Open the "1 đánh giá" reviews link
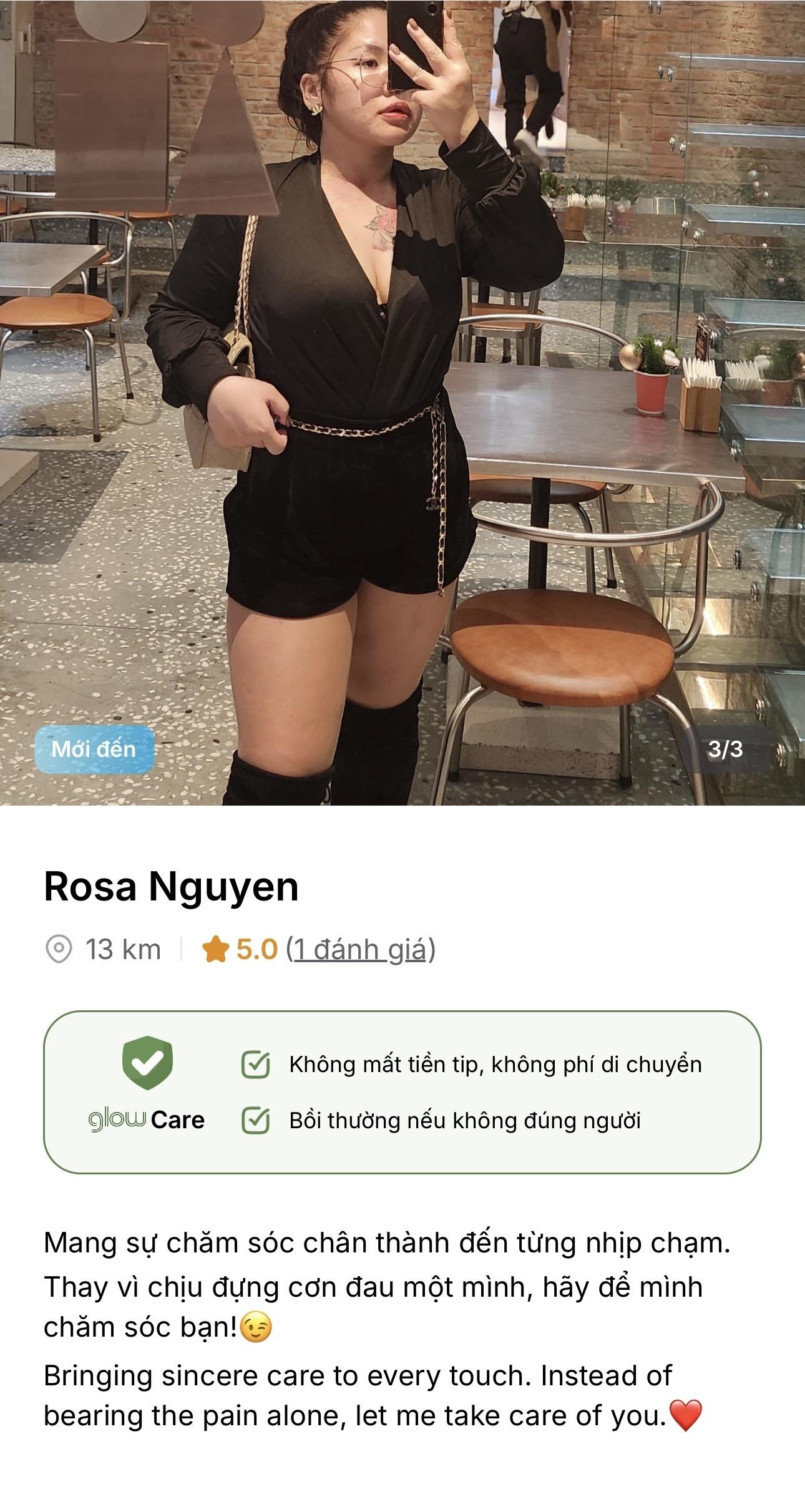The image size is (805, 1512). click(x=360, y=950)
